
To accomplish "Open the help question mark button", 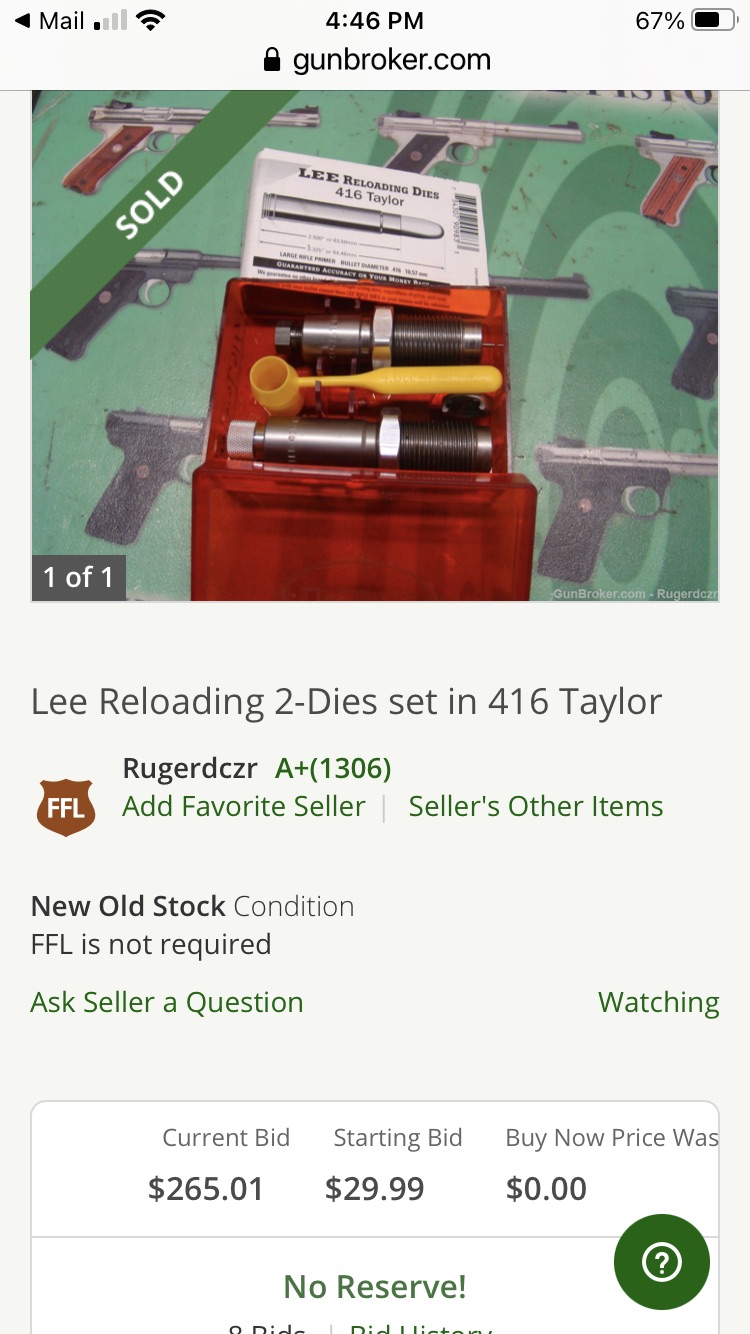I will click(662, 1263).
